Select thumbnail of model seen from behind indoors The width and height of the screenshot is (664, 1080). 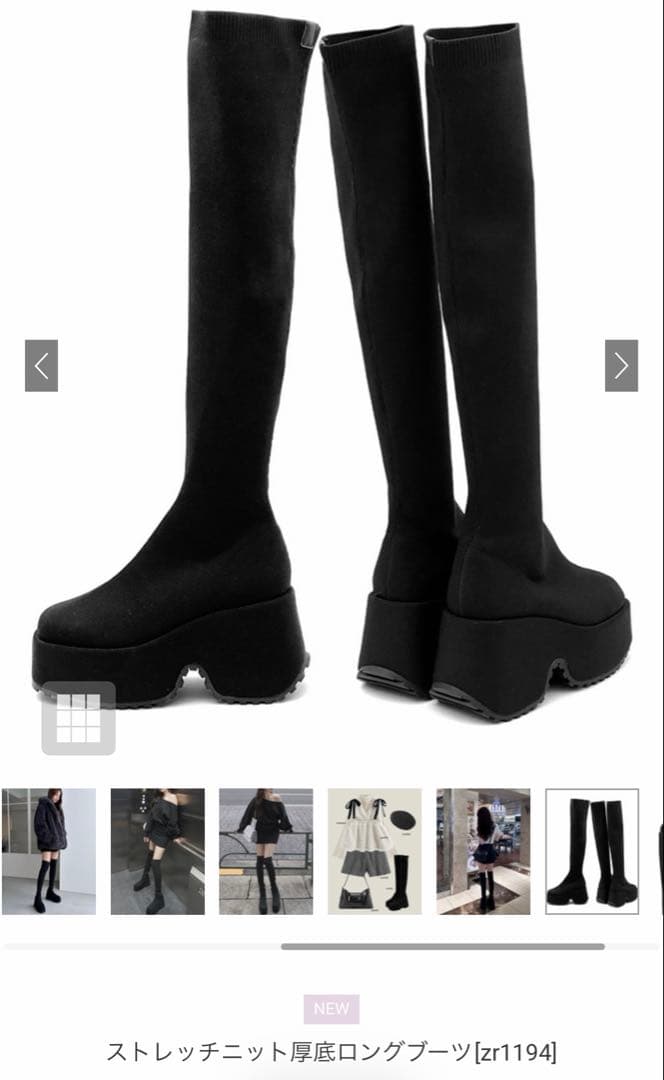click(x=483, y=851)
